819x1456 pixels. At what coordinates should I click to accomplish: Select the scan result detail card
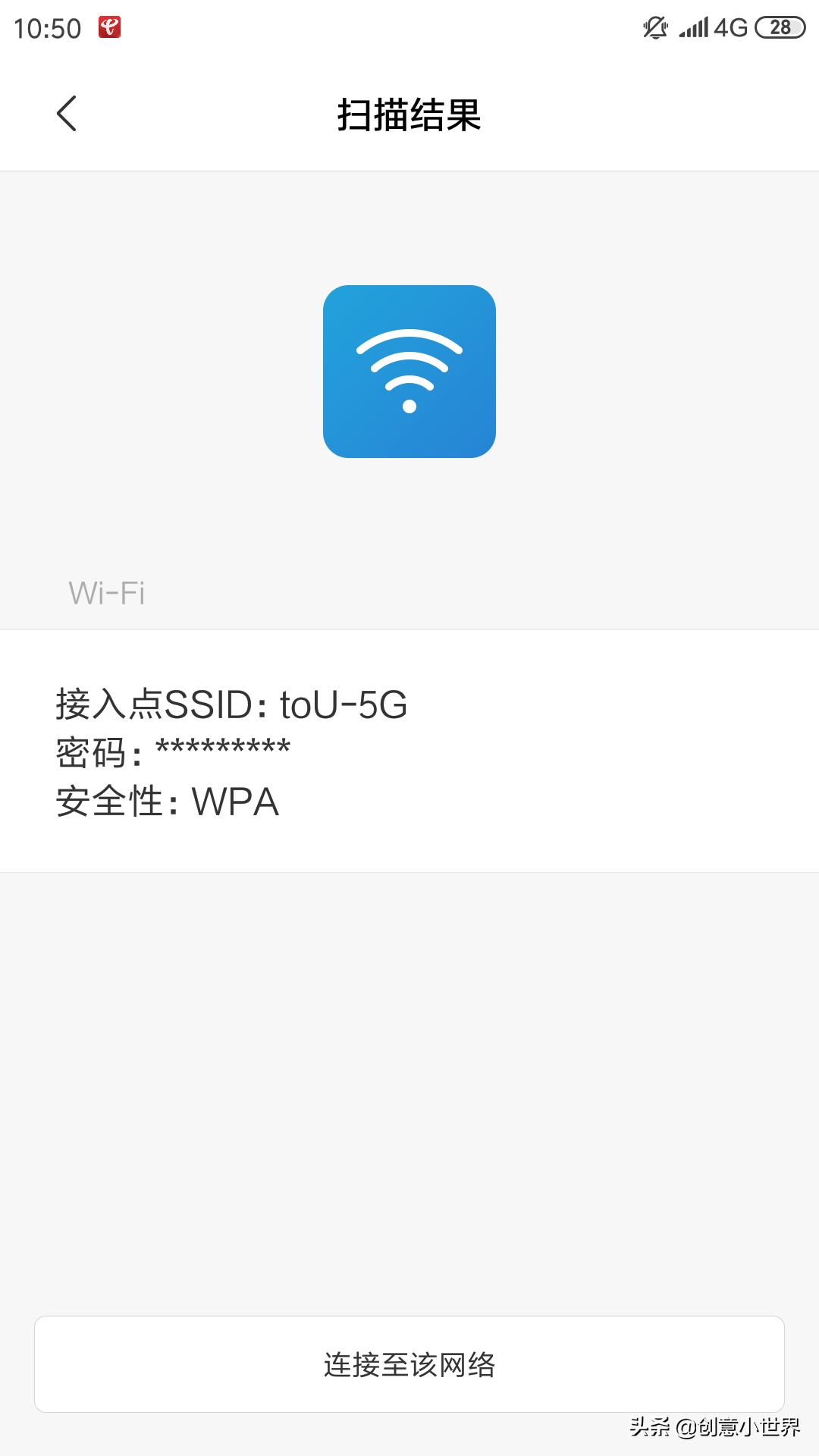pos(409,751)
